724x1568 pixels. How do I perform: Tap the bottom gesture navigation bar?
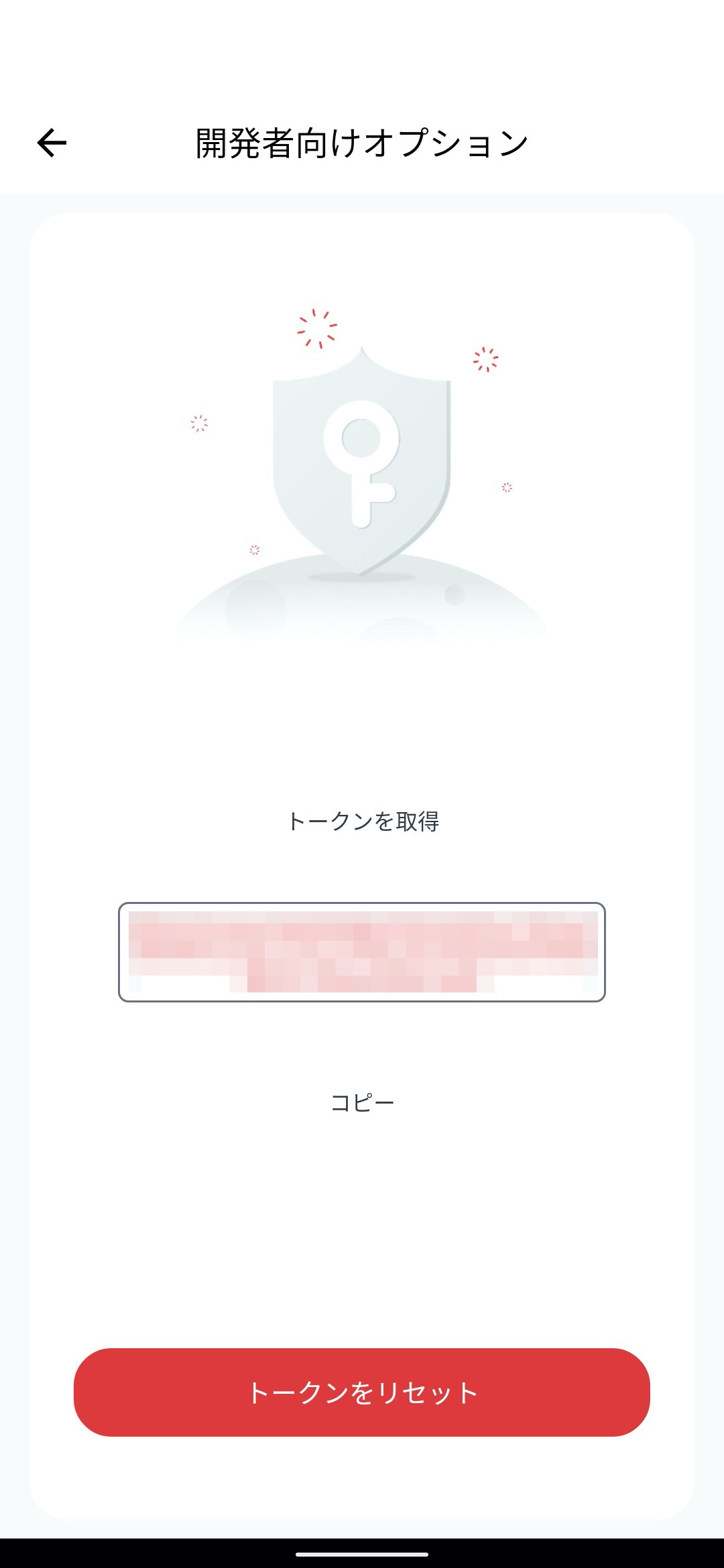pyautogui.click(x=362, y=1555)
